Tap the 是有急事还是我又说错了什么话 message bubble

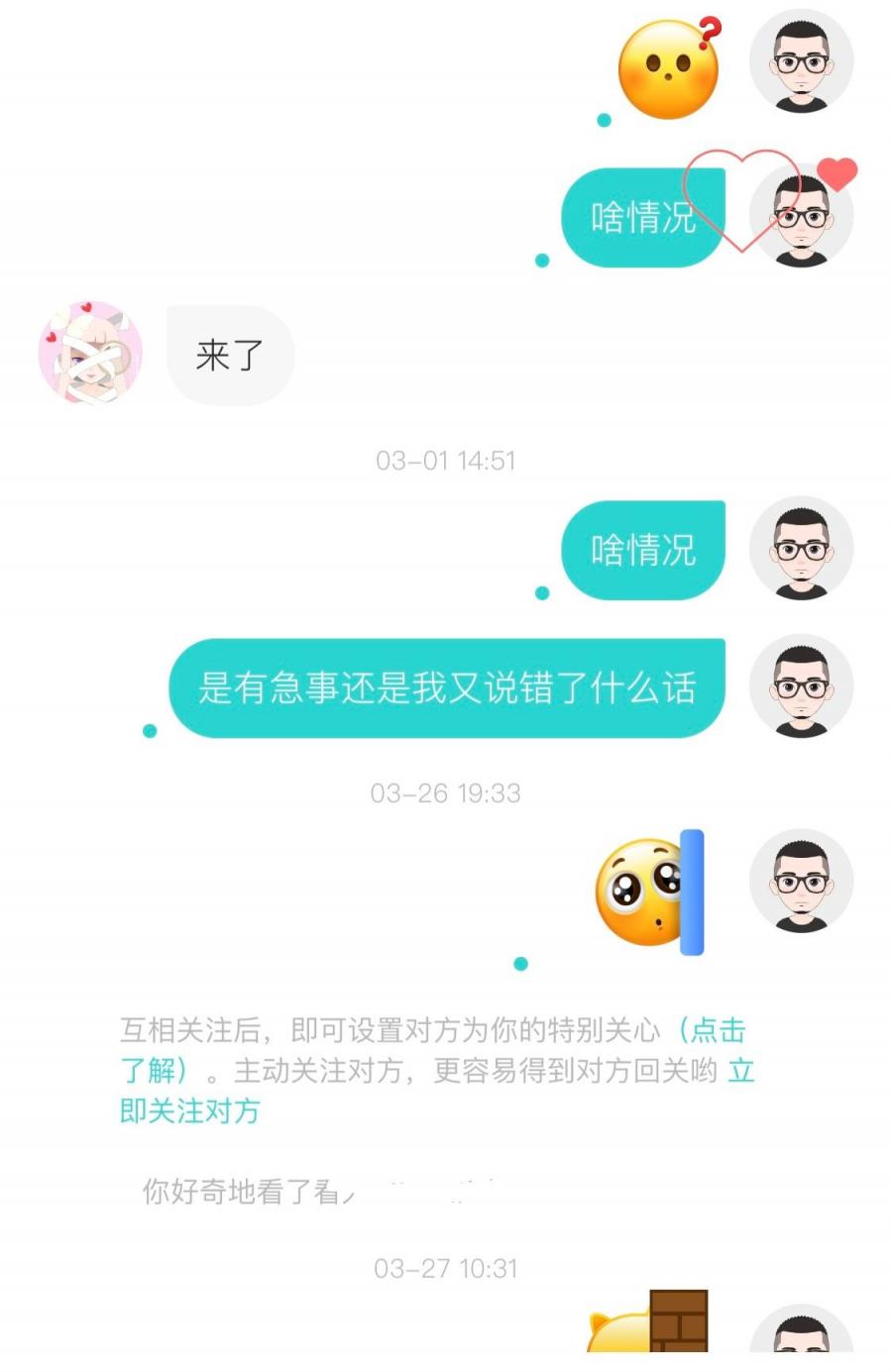(x=447, y=687)
